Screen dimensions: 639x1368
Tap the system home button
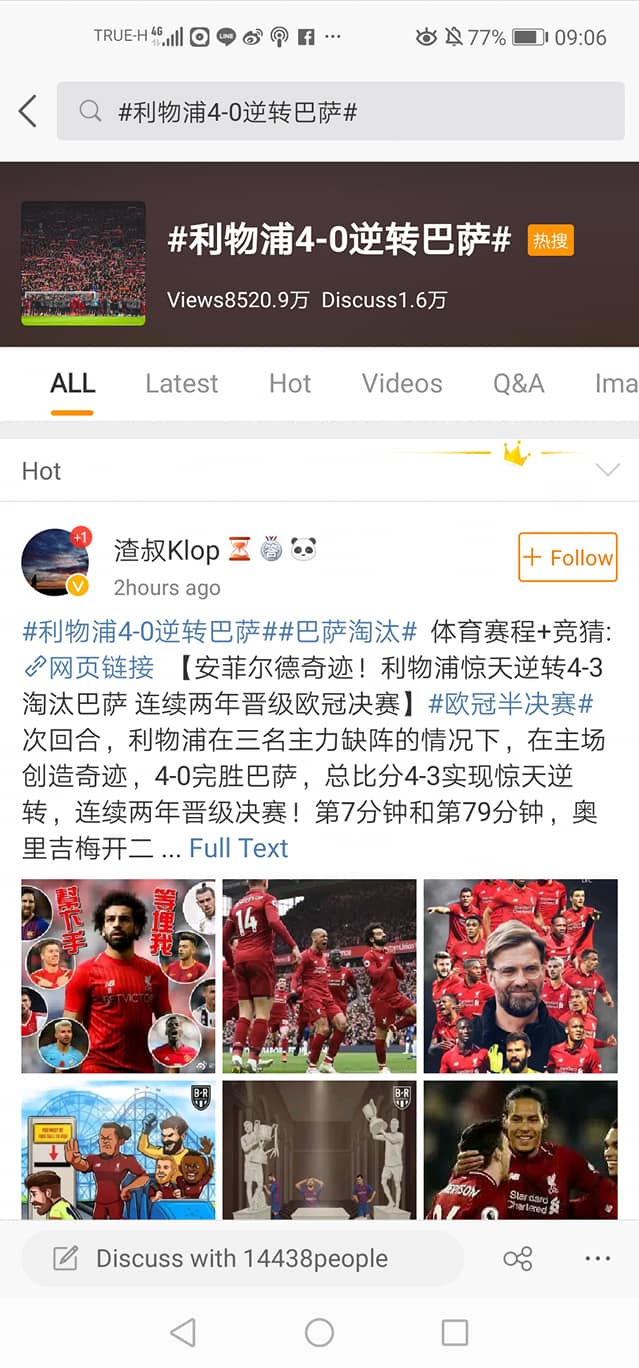tap(319, 1332)
